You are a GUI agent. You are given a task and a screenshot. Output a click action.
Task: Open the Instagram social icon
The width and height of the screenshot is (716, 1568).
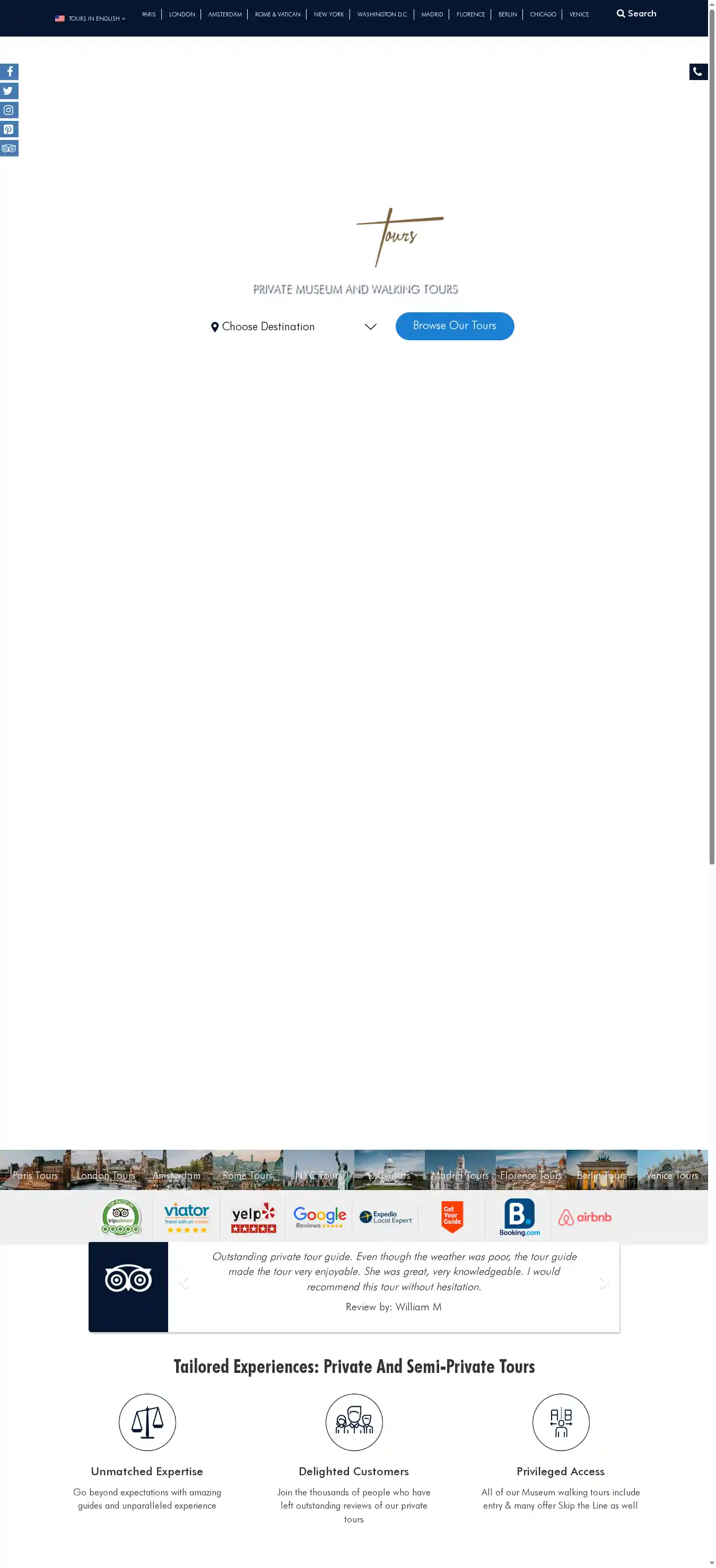point(9,110)
